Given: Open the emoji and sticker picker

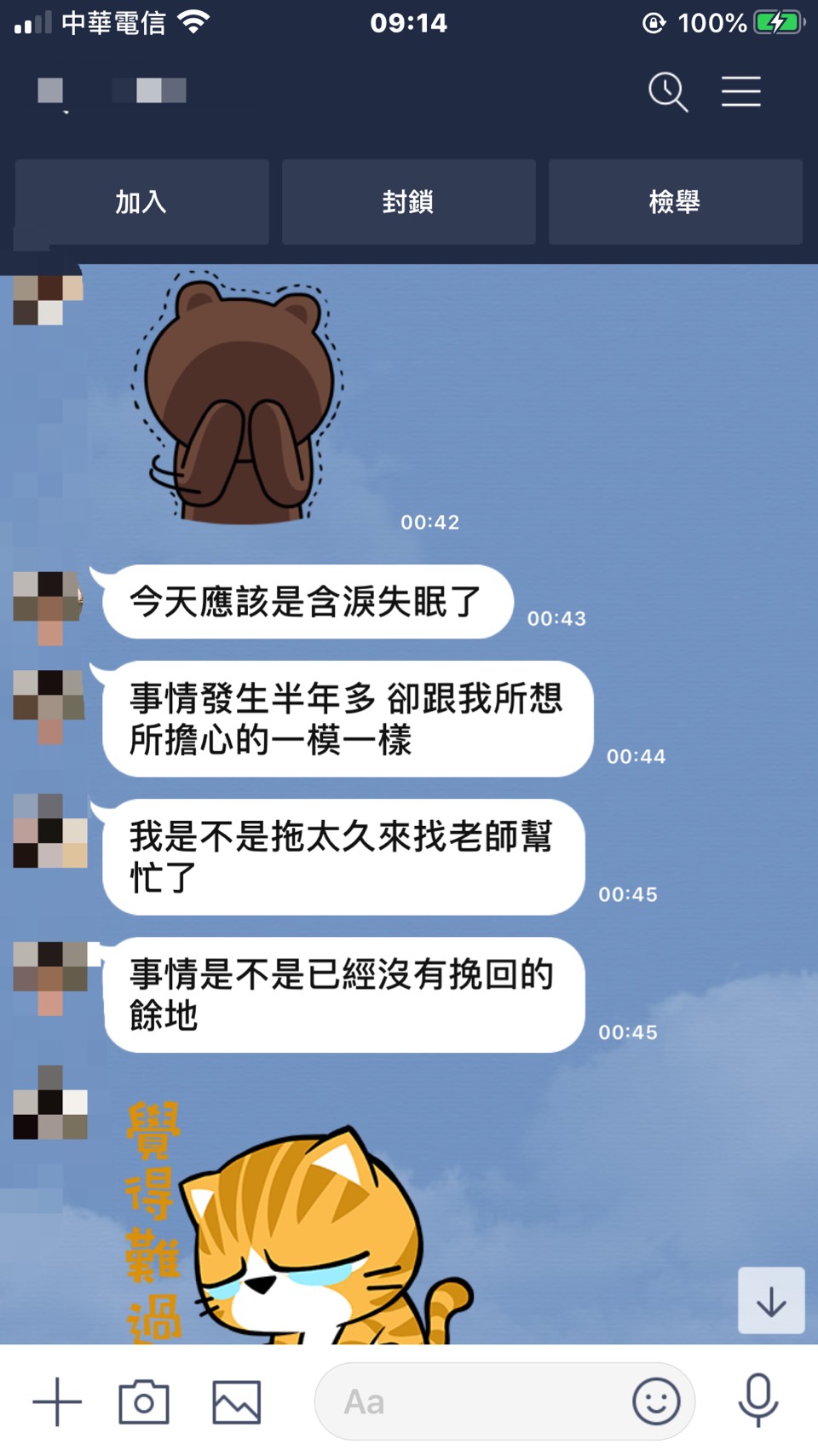Looking at the screenshot, I should (x=656, y=1401).
